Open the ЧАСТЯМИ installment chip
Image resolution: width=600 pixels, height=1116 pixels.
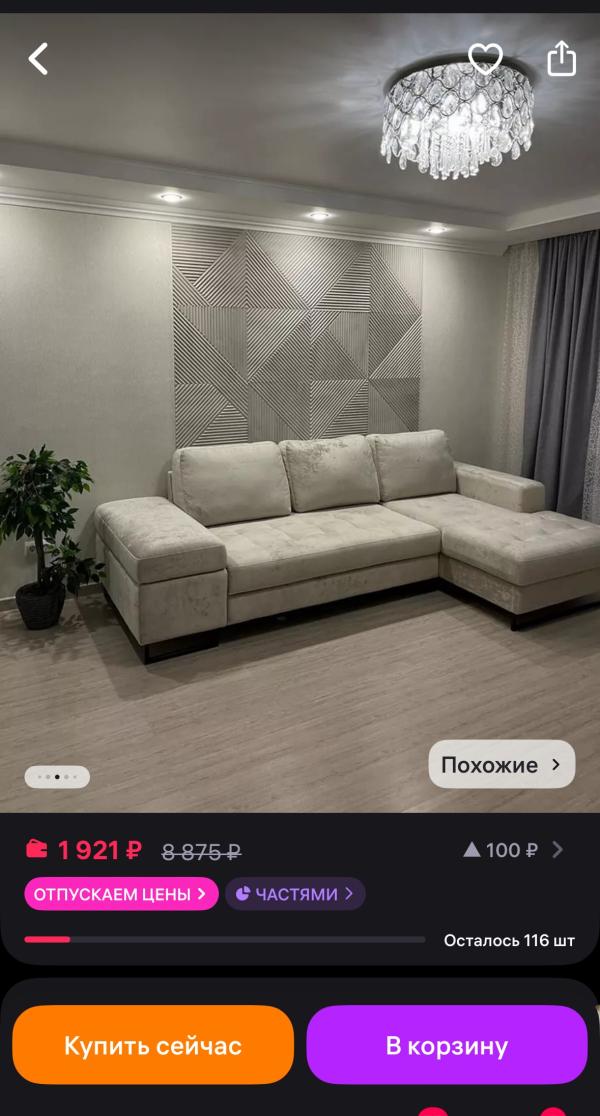295,894
